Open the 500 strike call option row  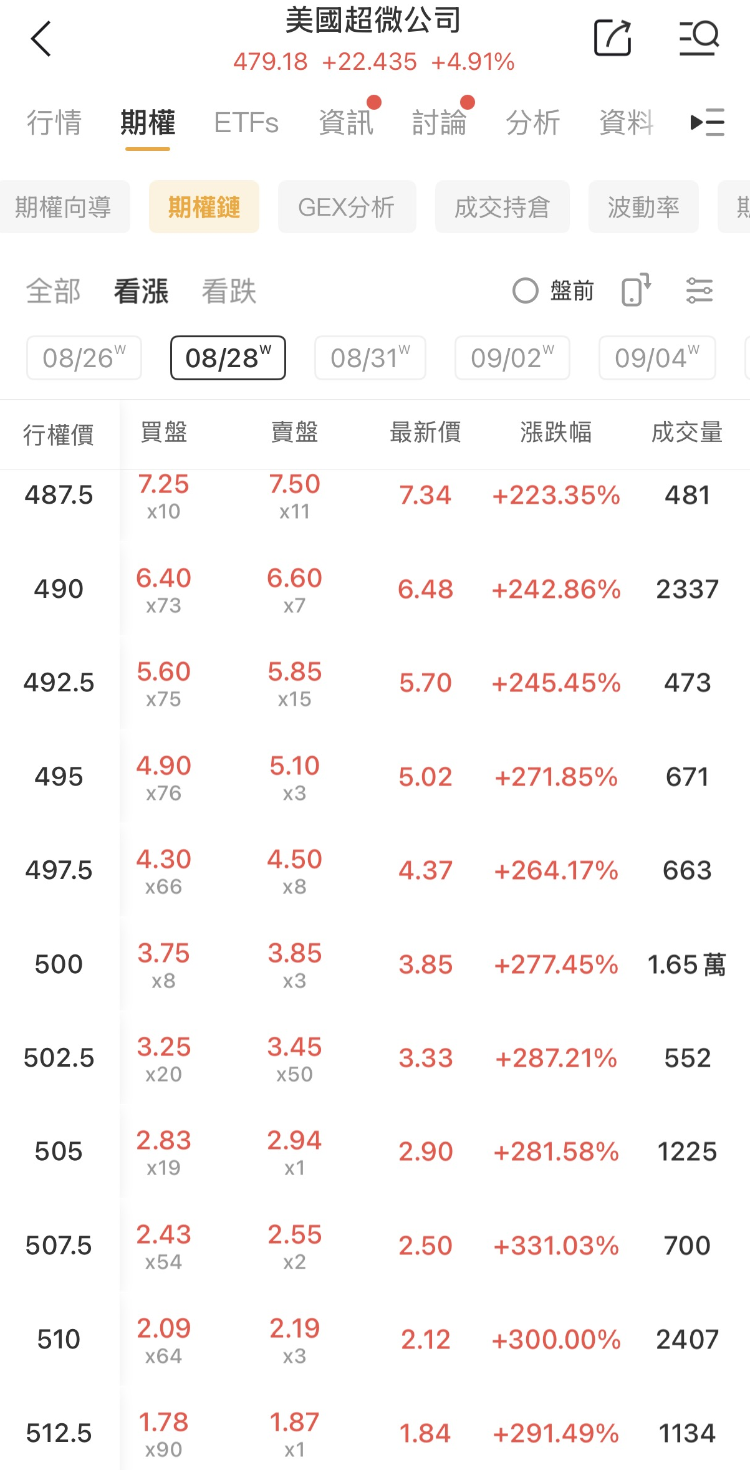click(375, 965)
